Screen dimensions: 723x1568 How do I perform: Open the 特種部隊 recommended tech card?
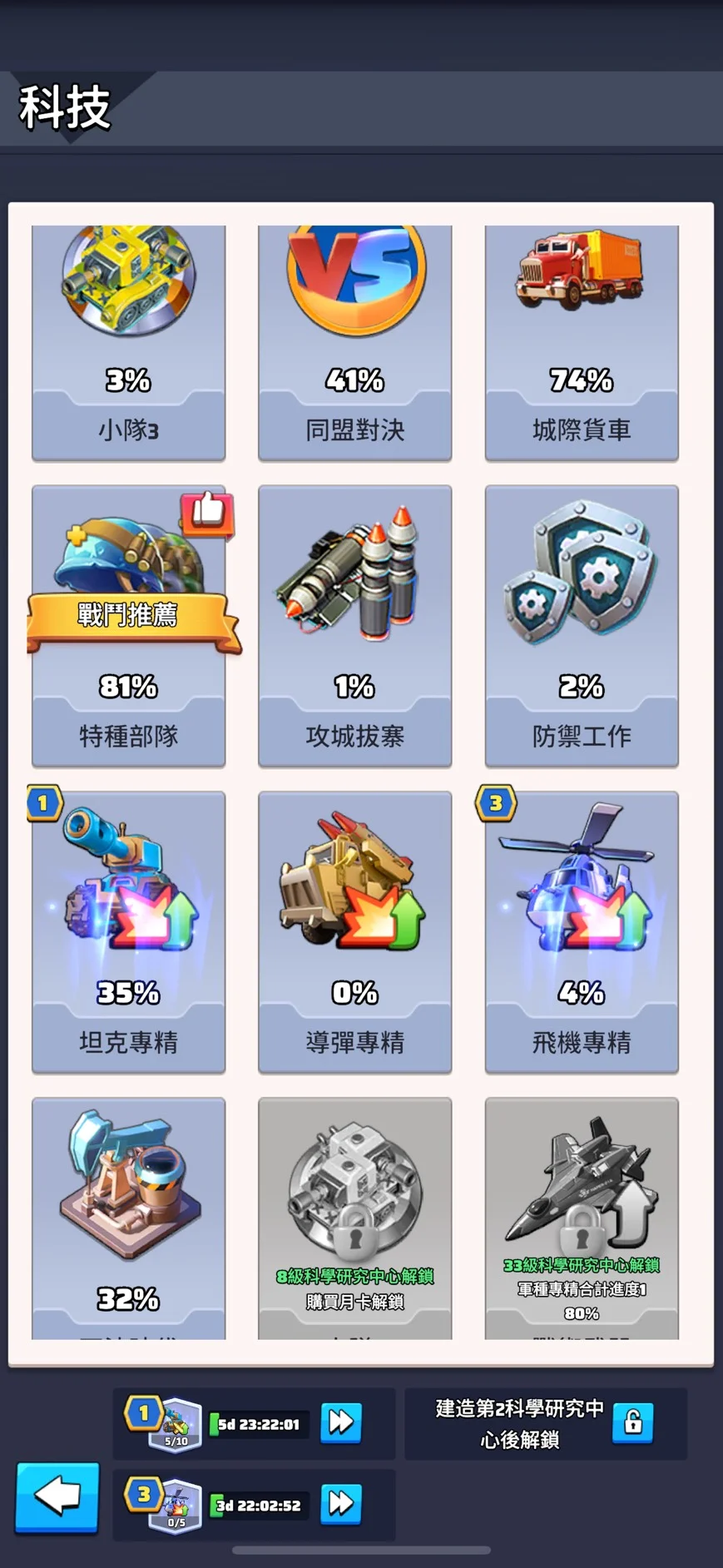(128, 626)
